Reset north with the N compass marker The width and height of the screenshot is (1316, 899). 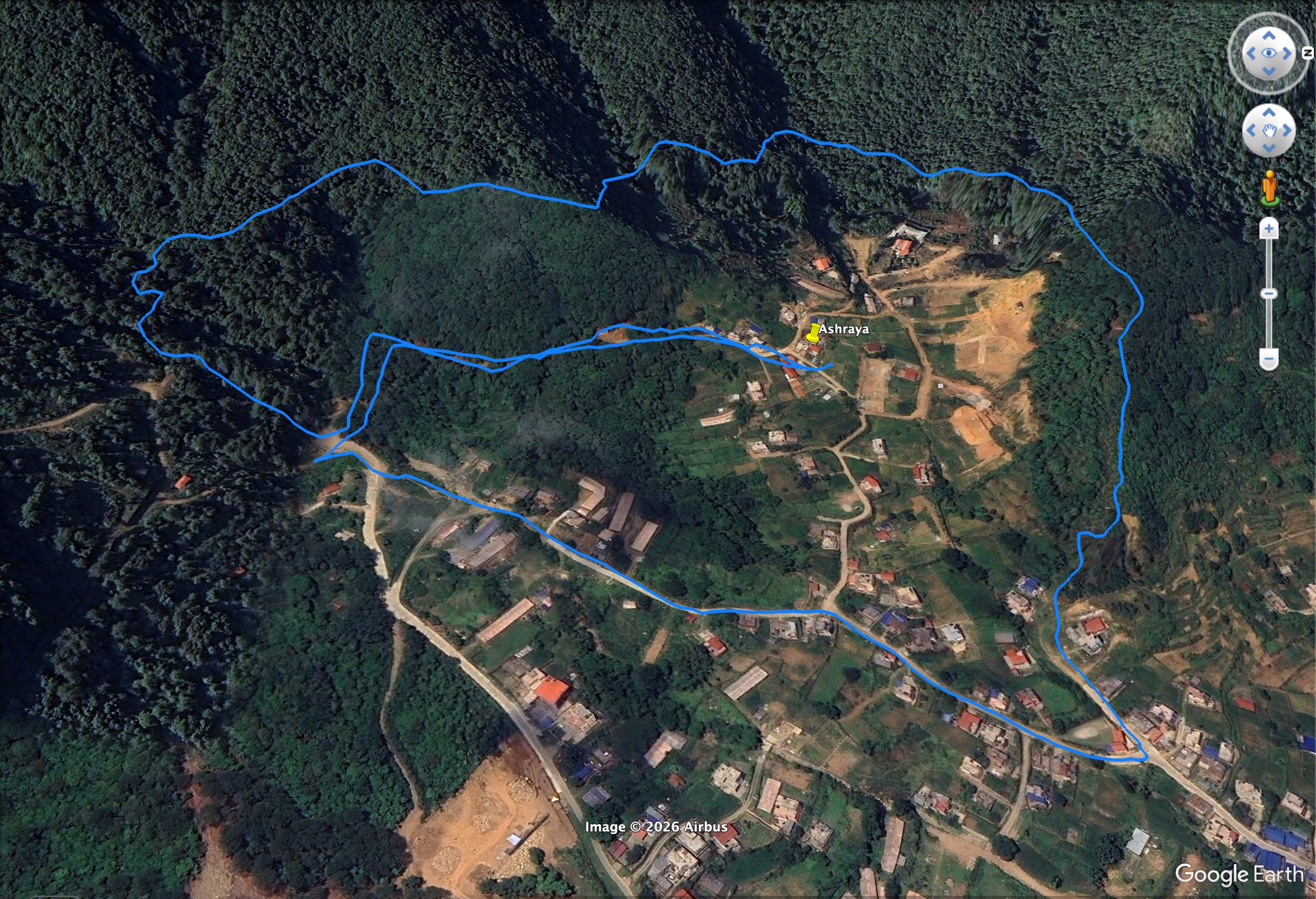pos(1307,53)
